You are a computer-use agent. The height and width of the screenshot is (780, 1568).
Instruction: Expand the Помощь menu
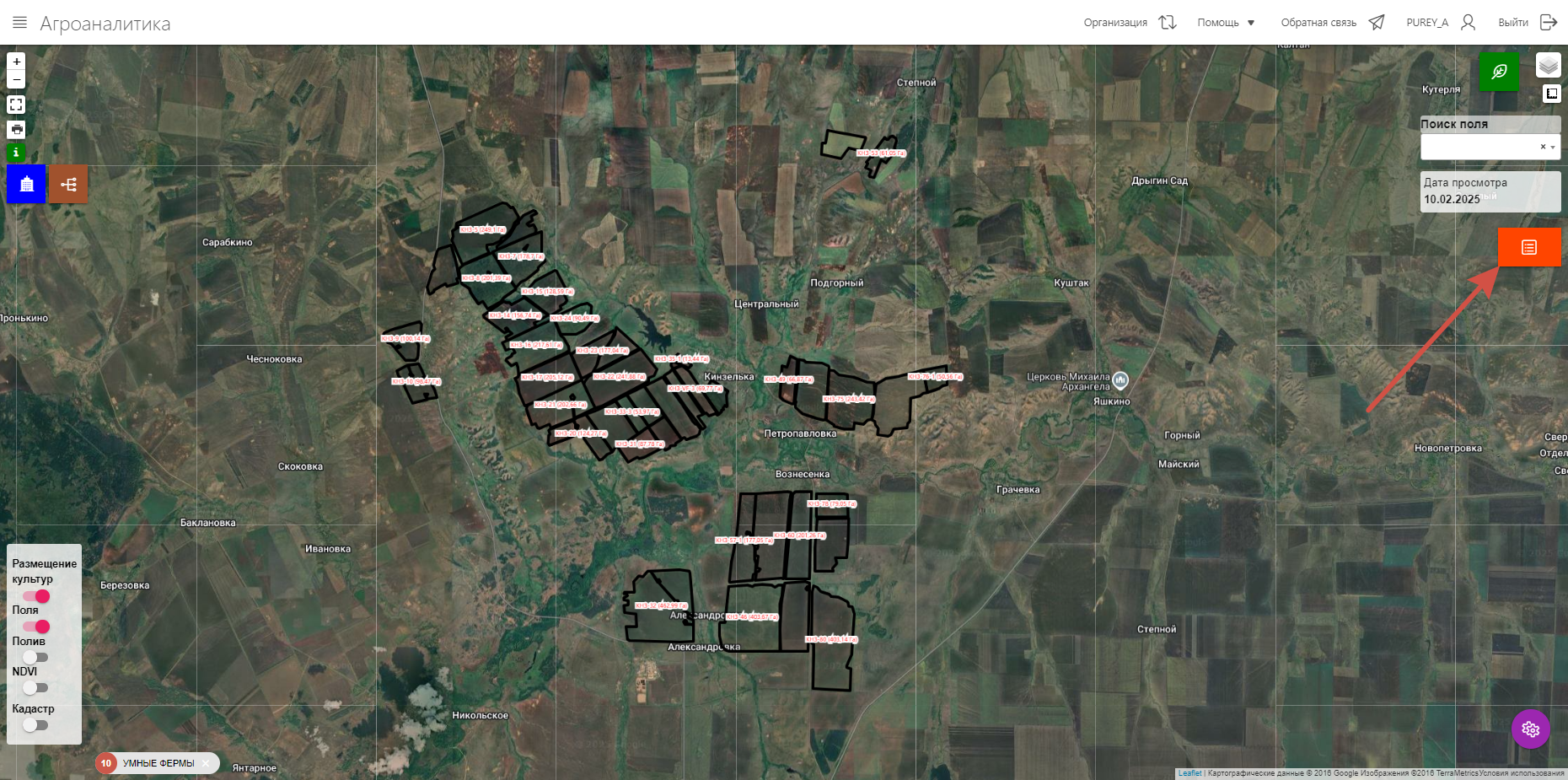(1226, 23)
